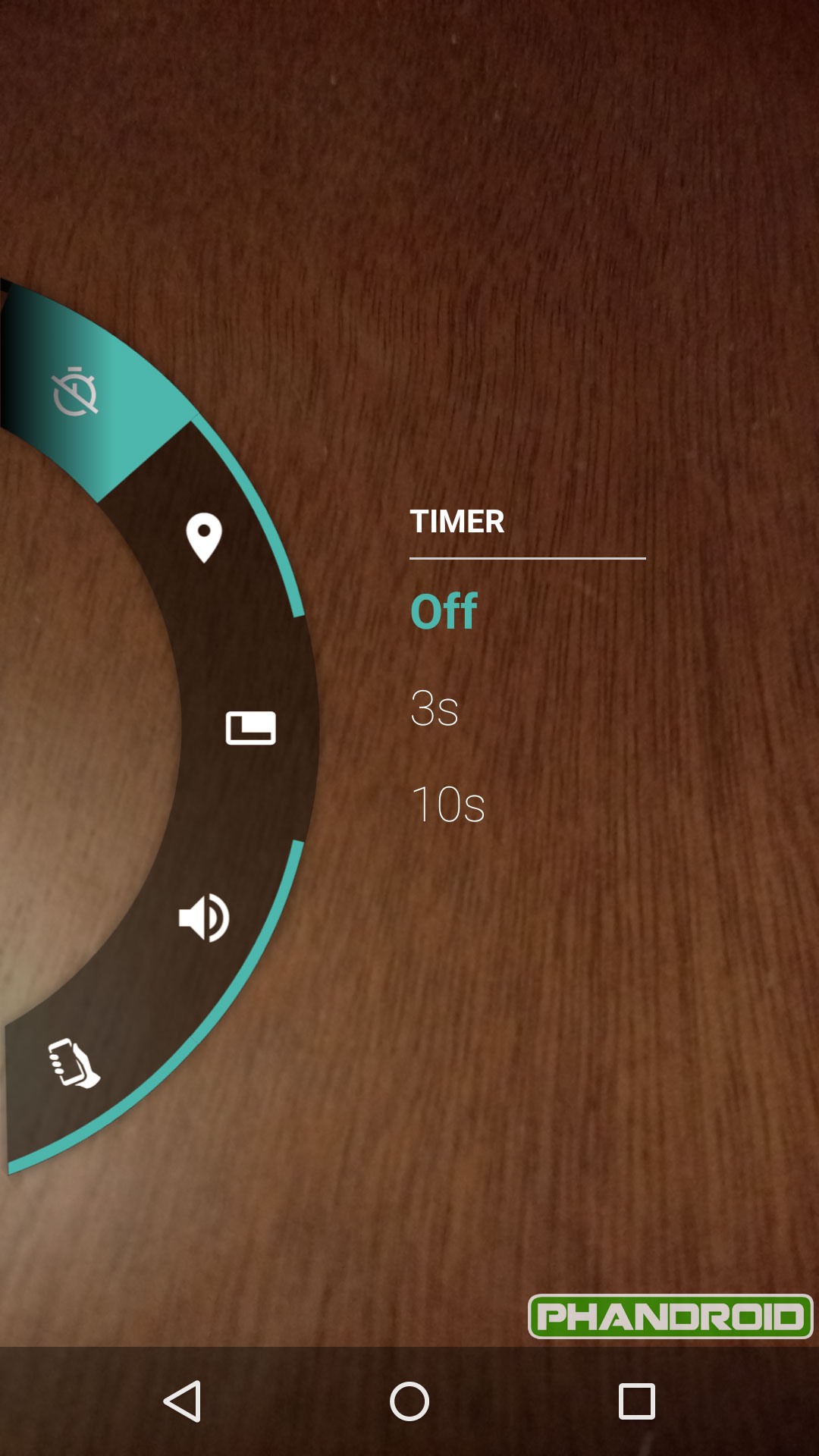Open the location tag setting

click(x=204, y=538)
